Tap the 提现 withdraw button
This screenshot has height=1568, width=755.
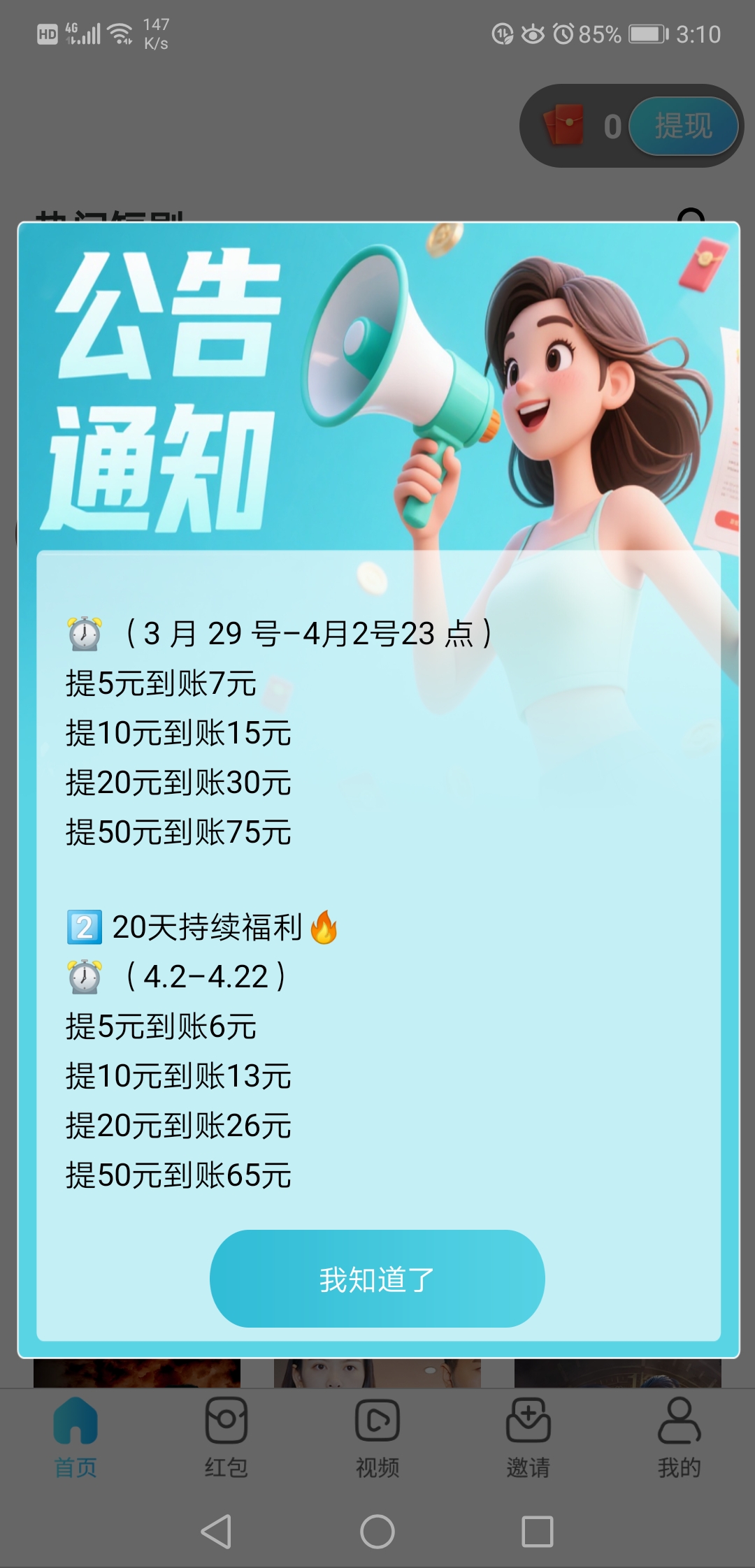pos(683,126)
